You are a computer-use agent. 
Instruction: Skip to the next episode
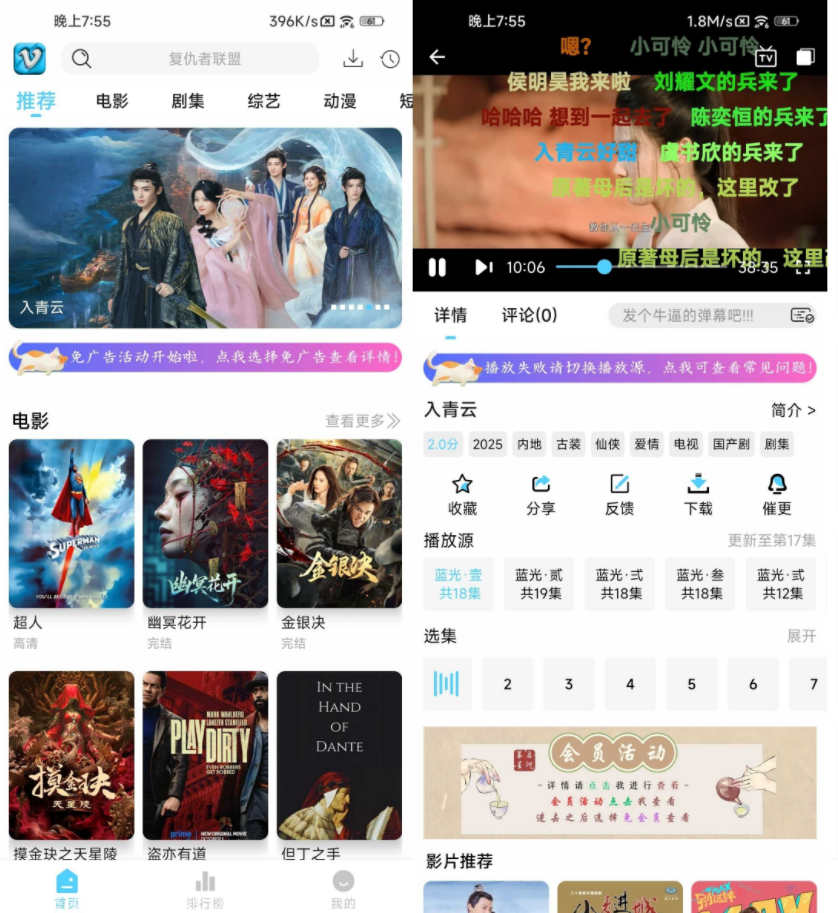(x=483, y=267)
